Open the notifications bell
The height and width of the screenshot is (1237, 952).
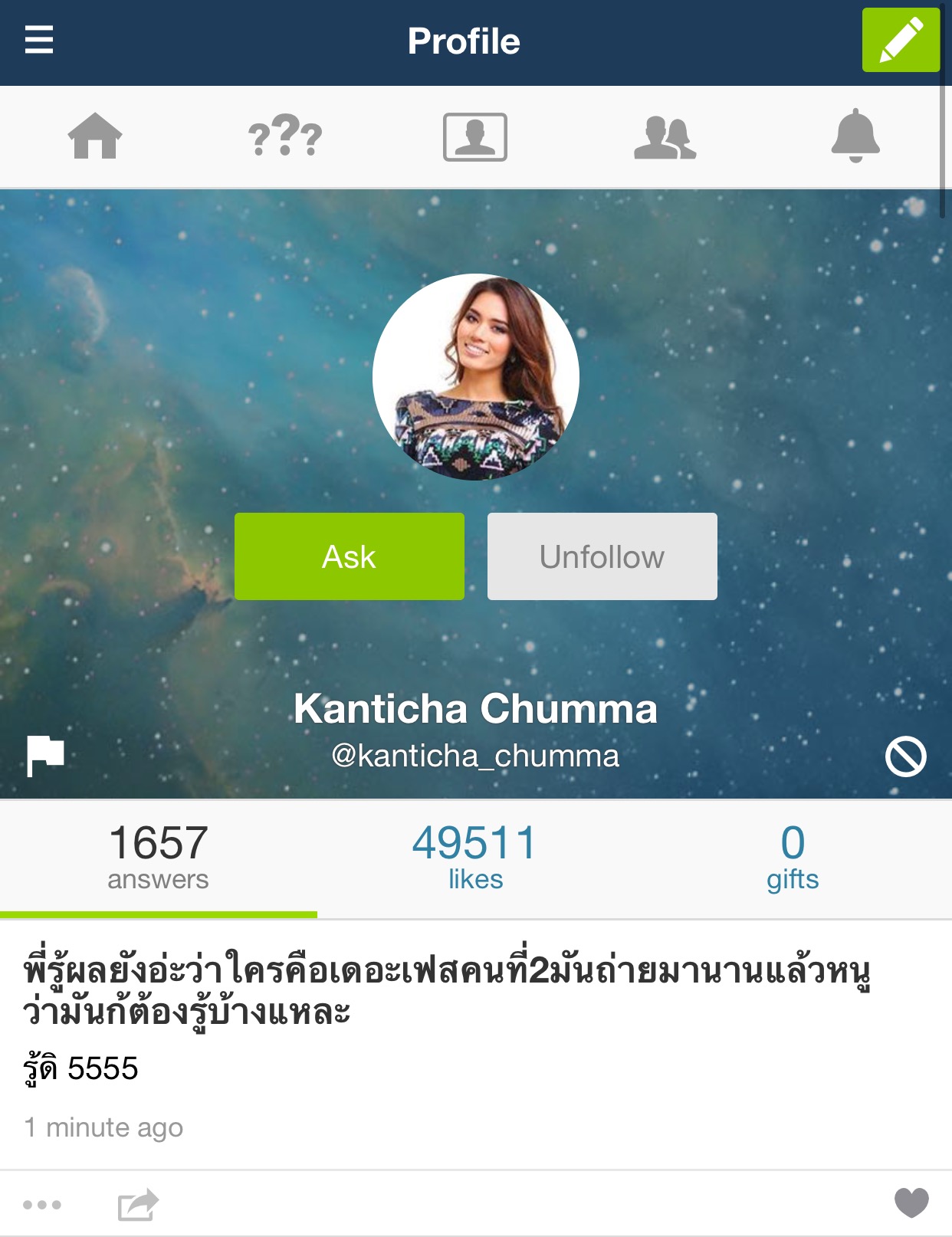pyautogui.click(x=855, y=136)
